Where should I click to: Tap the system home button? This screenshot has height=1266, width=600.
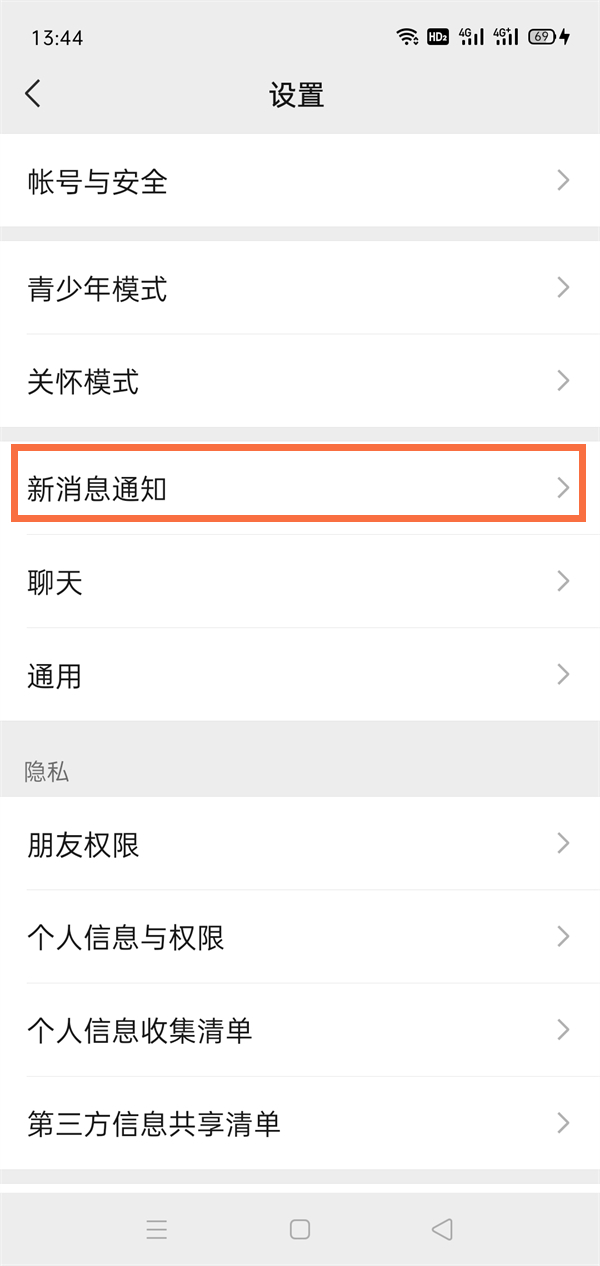point(300,1229)
